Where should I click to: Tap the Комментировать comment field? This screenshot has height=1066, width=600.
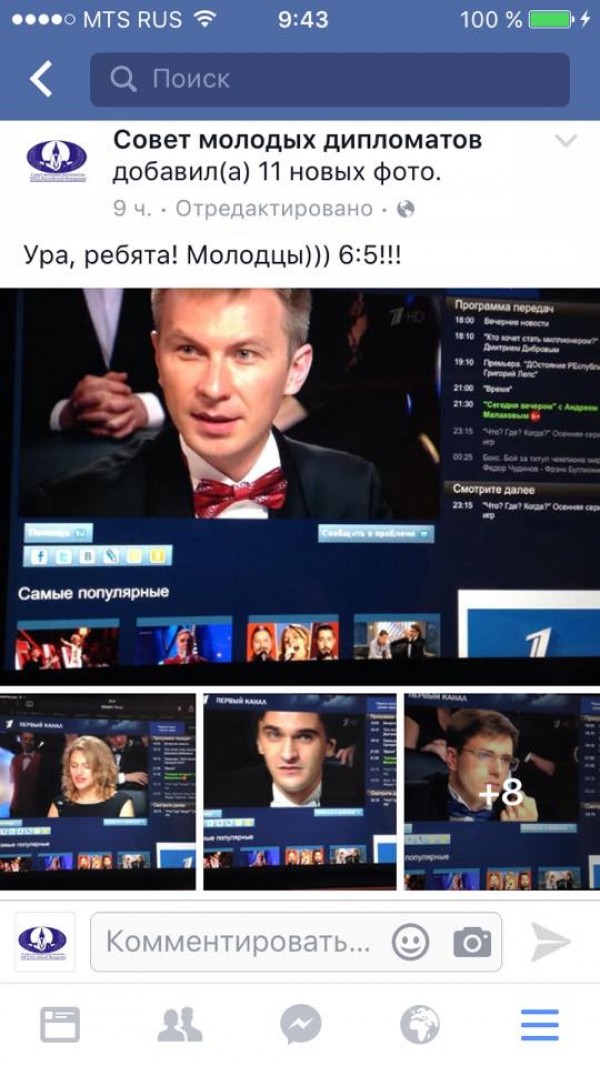click(238, 942)
